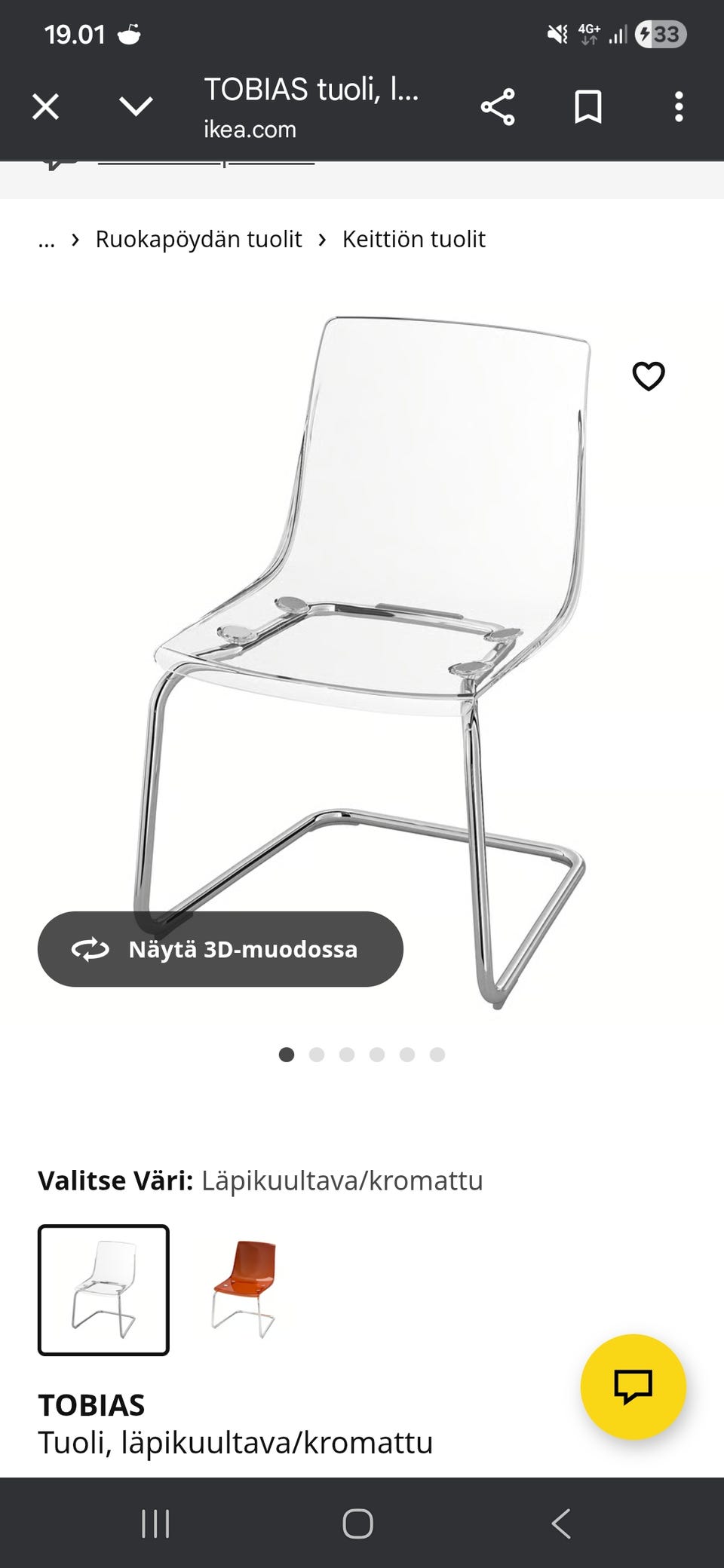Close the in-app browser tab
Image resolution: width=724 pixels, height=1568 pixels.
click(x=45, y=107)
